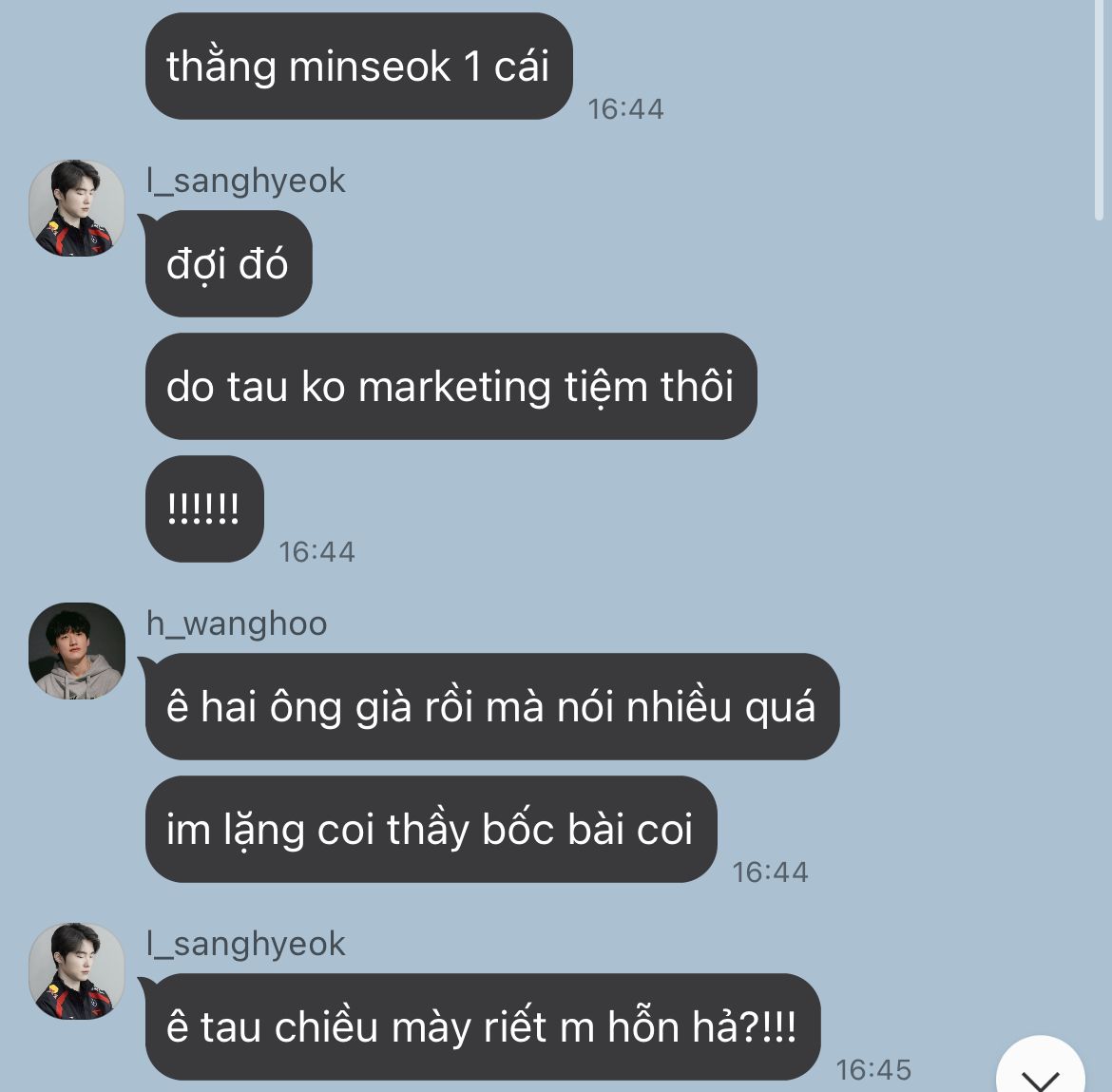
Task: Open l_sanghyeok's avatar beside "ê tau chiều mày"
Action: tap(77, 971)
